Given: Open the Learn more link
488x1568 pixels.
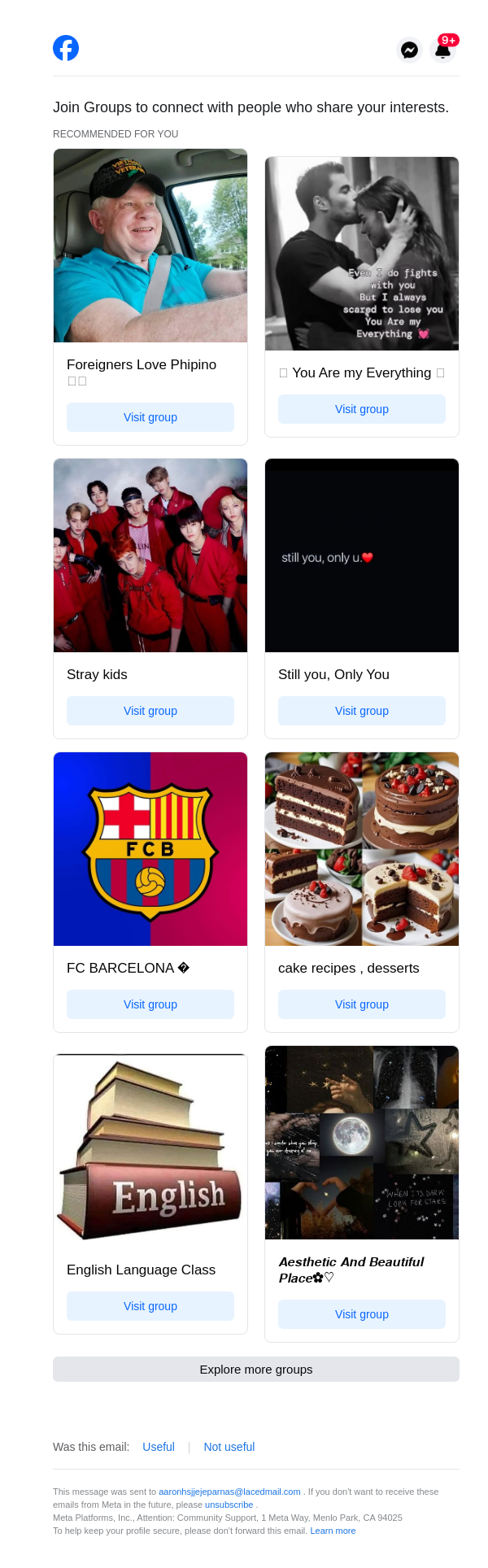Looking at the screenshot, I should [x=333, y=1531].
